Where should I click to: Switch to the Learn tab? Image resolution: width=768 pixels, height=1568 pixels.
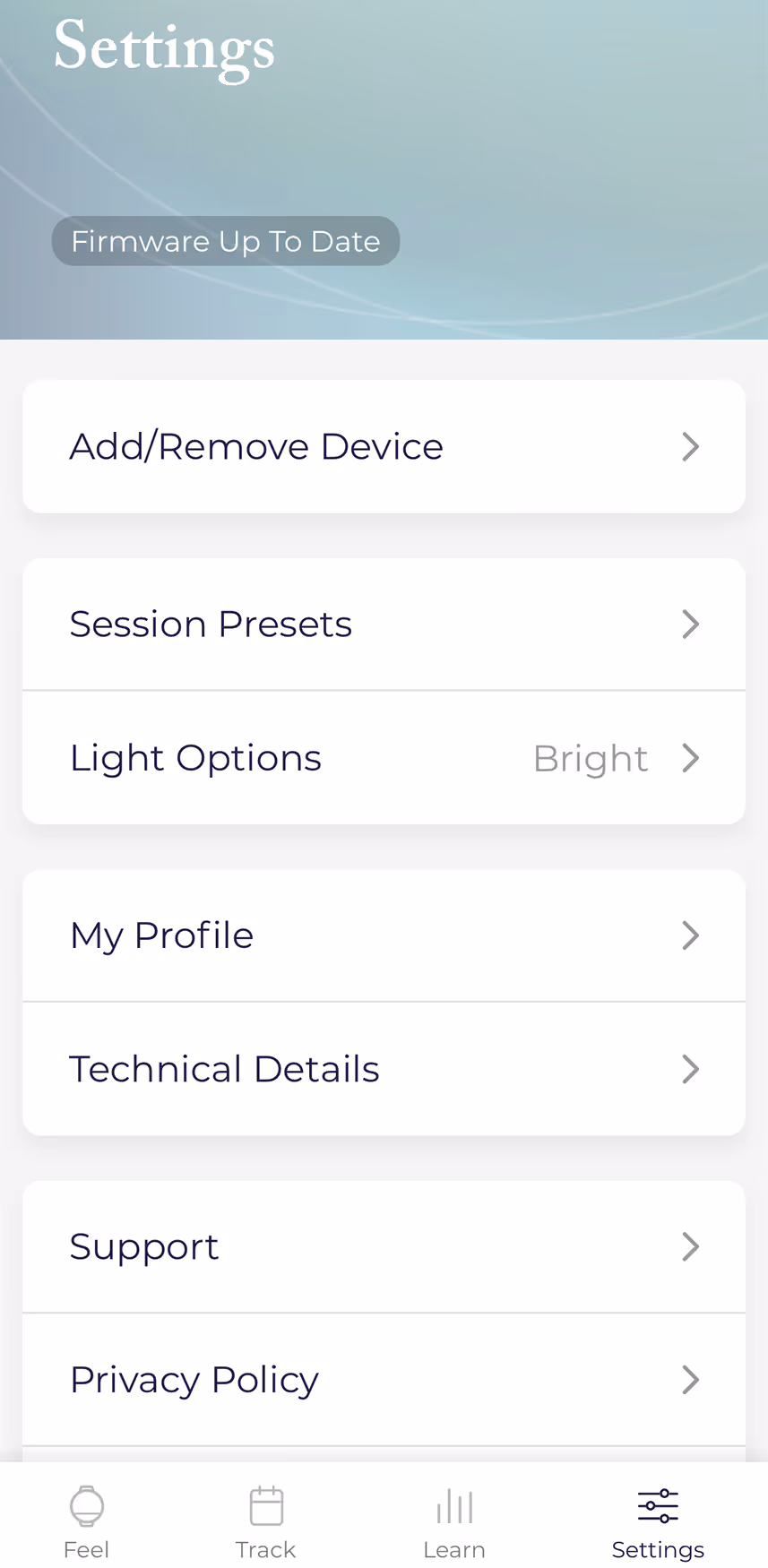[x=454, y=1519]
